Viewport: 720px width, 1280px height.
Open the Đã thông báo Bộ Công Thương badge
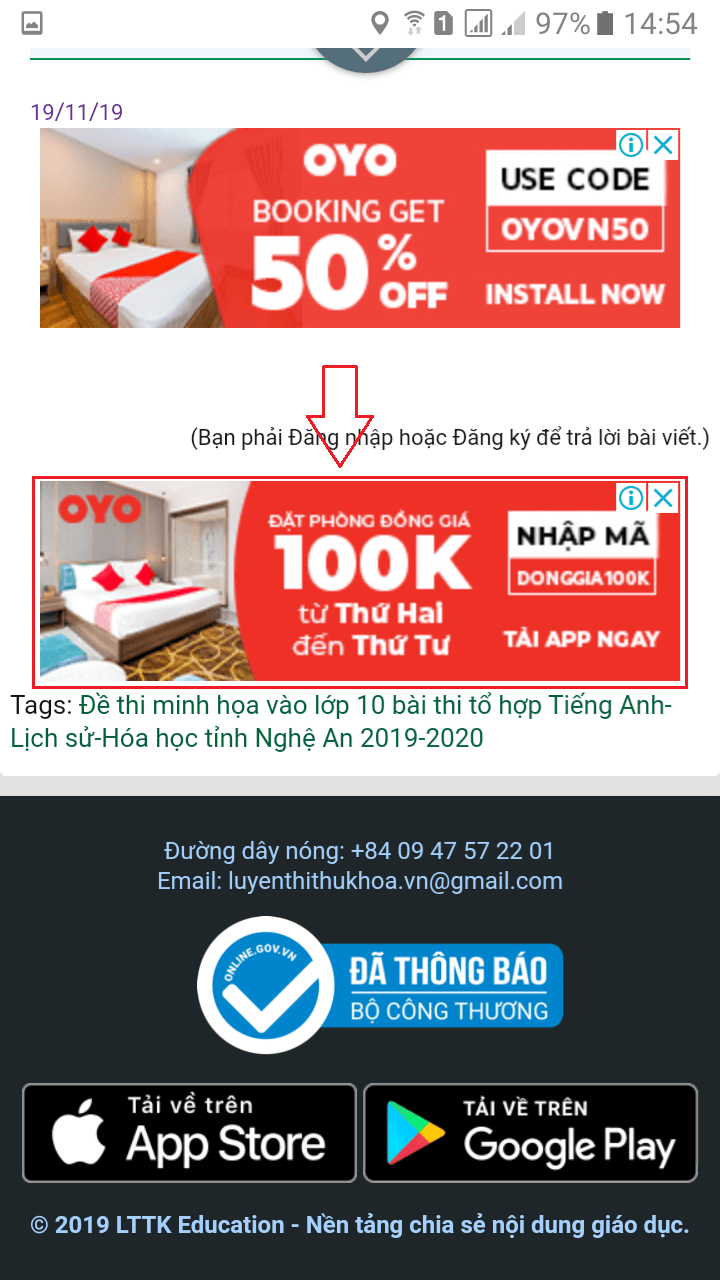click(x=380, y=984)
